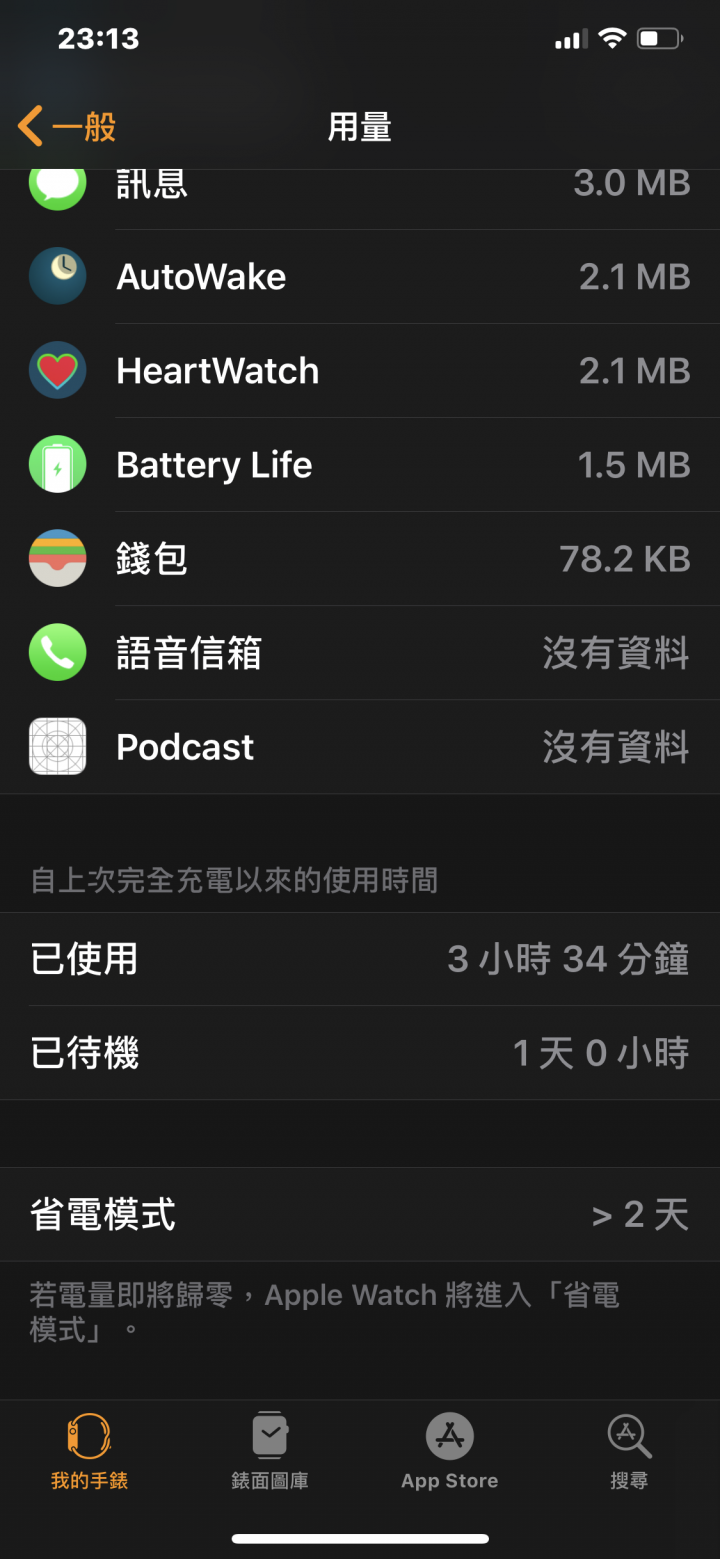Screen dimensions: 720x1559
Task: Go back to 一般 settings
Action: click(67, 127)
